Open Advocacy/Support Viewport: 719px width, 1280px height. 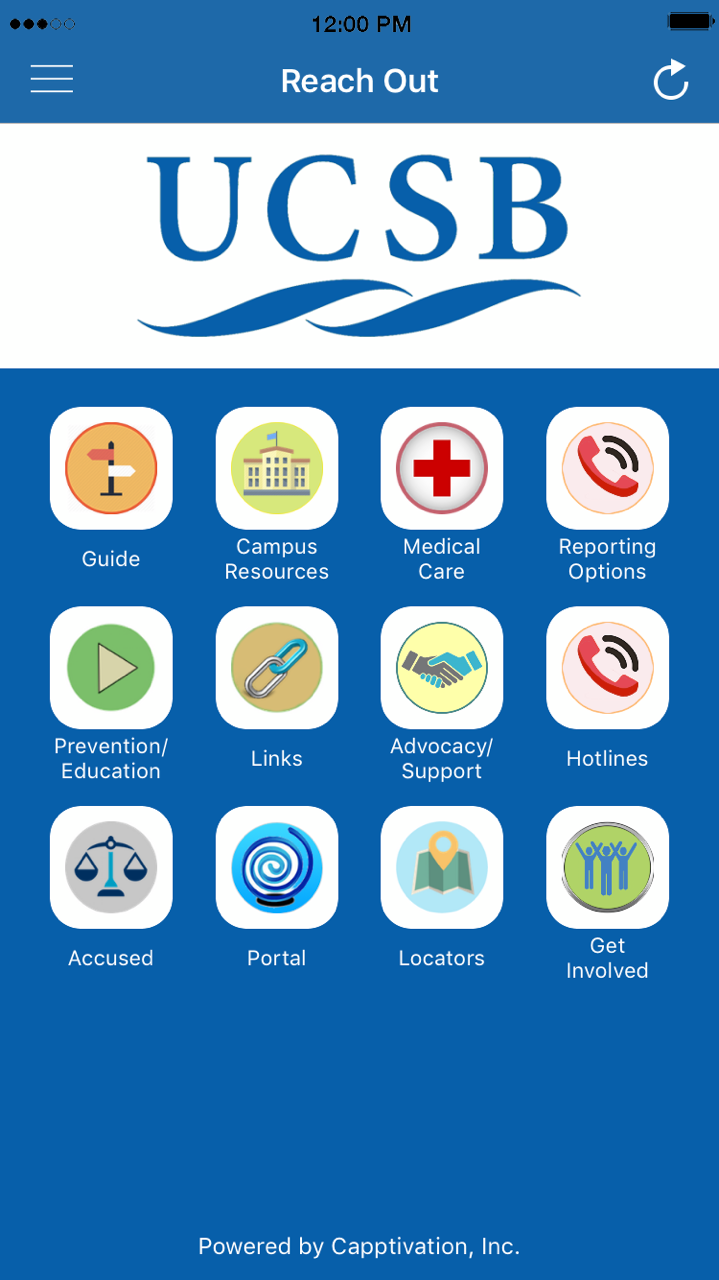(x=442, y=668)
